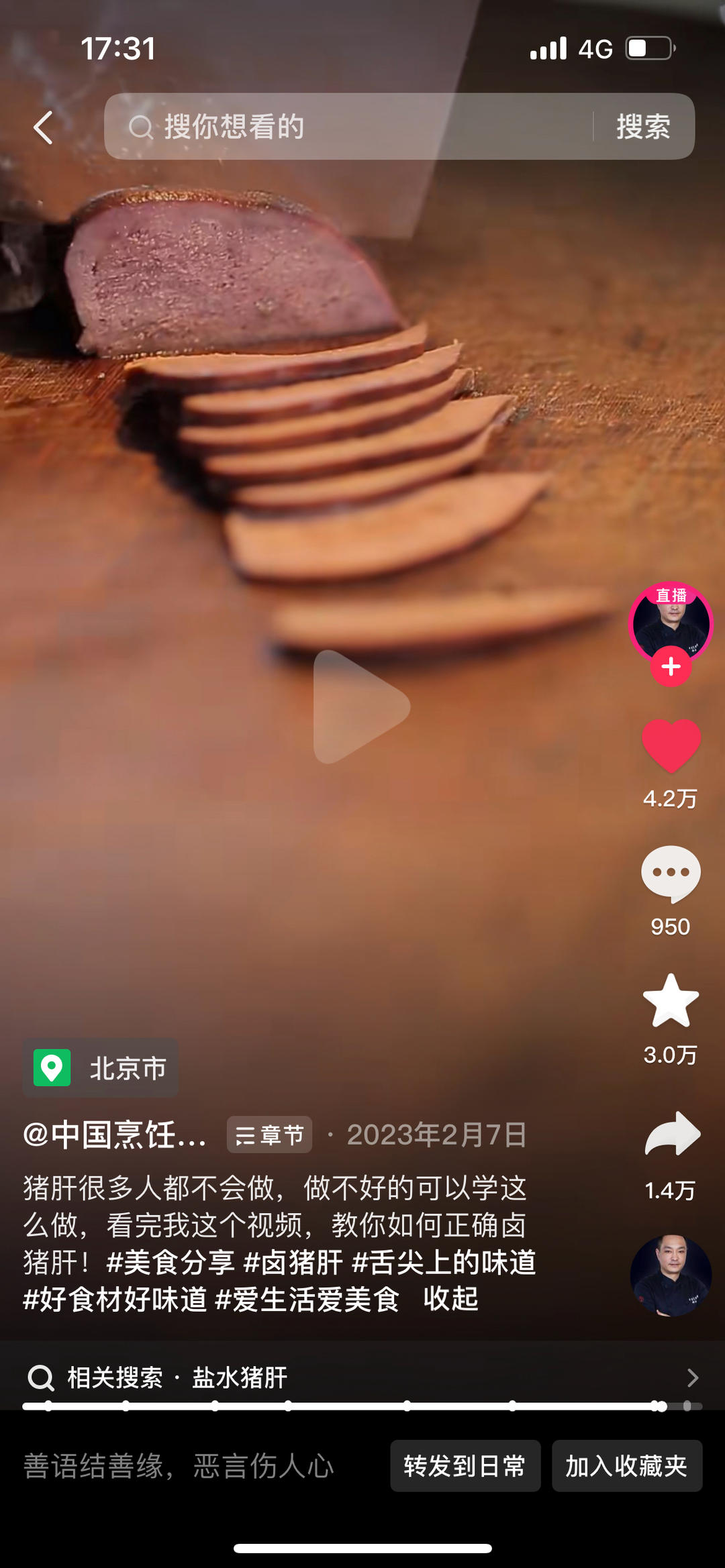Open the creator's live stream avatar
Viewport: 725px width, 1568px height.
[670, 621]
